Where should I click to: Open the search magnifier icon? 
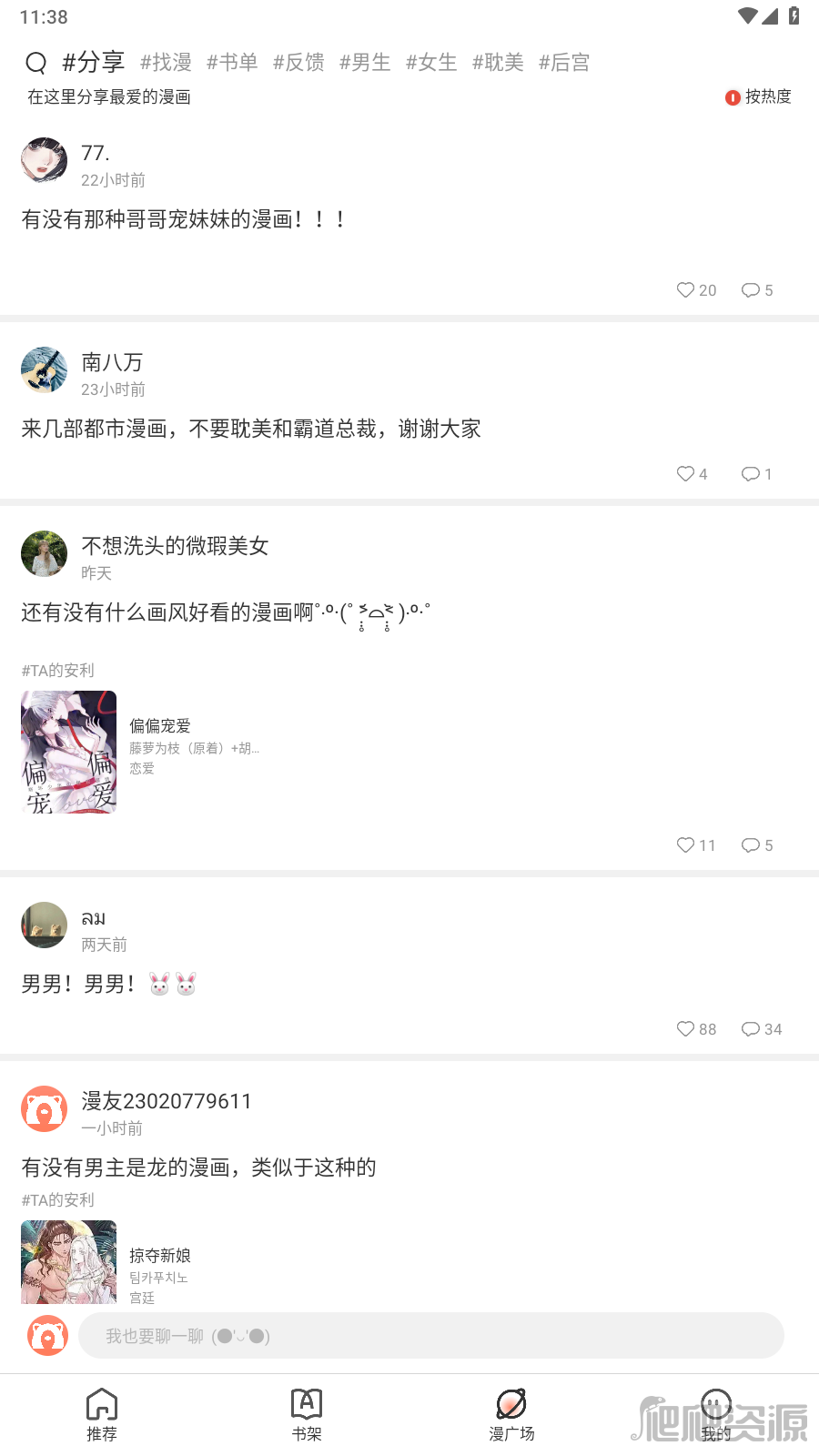36,63
